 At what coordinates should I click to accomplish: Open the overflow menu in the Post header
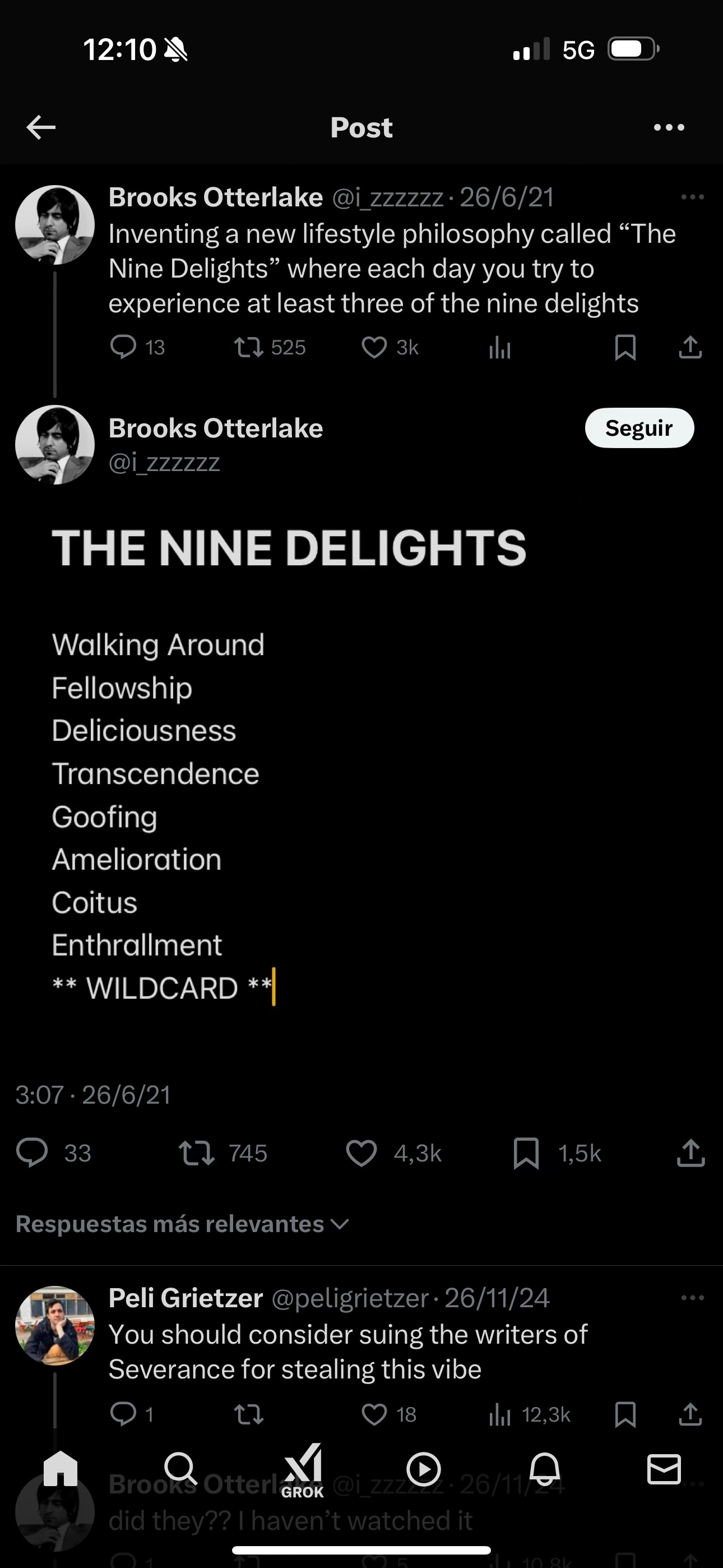click(669, 127)
